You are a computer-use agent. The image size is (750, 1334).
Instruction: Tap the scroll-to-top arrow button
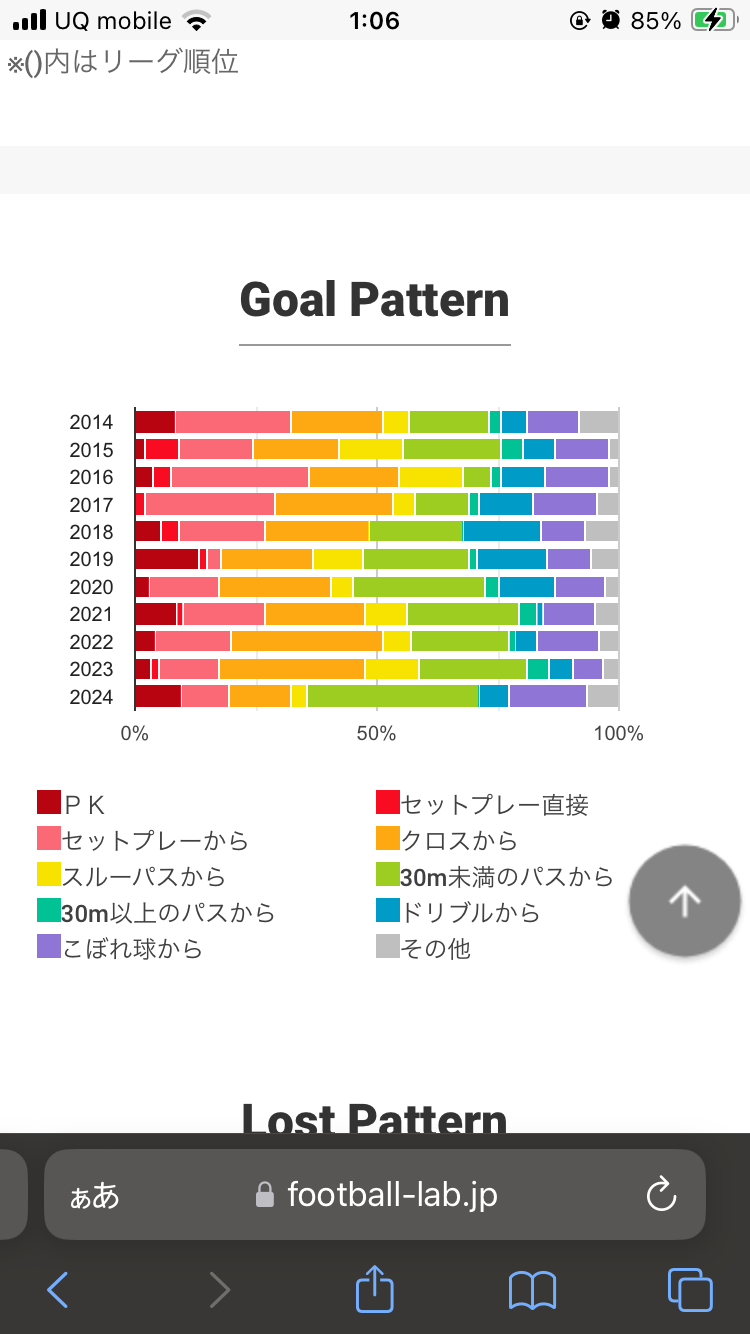(684, 901)
